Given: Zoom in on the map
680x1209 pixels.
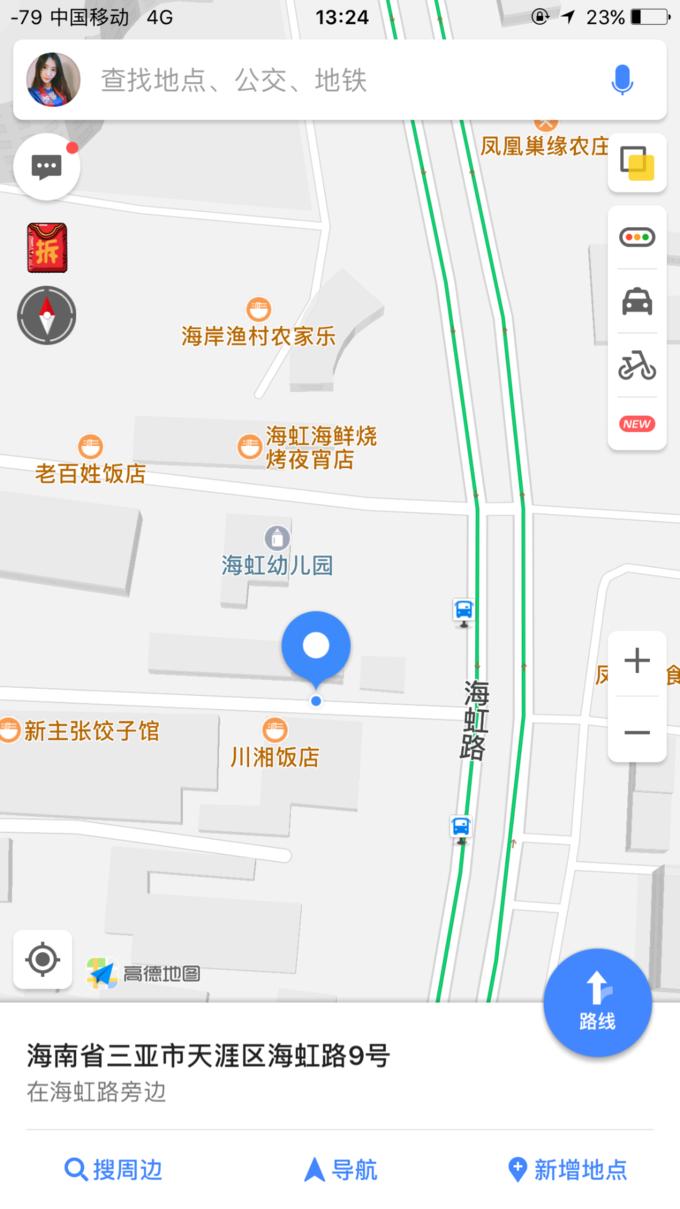Looking at the screenshot, I should pos(637,661).
